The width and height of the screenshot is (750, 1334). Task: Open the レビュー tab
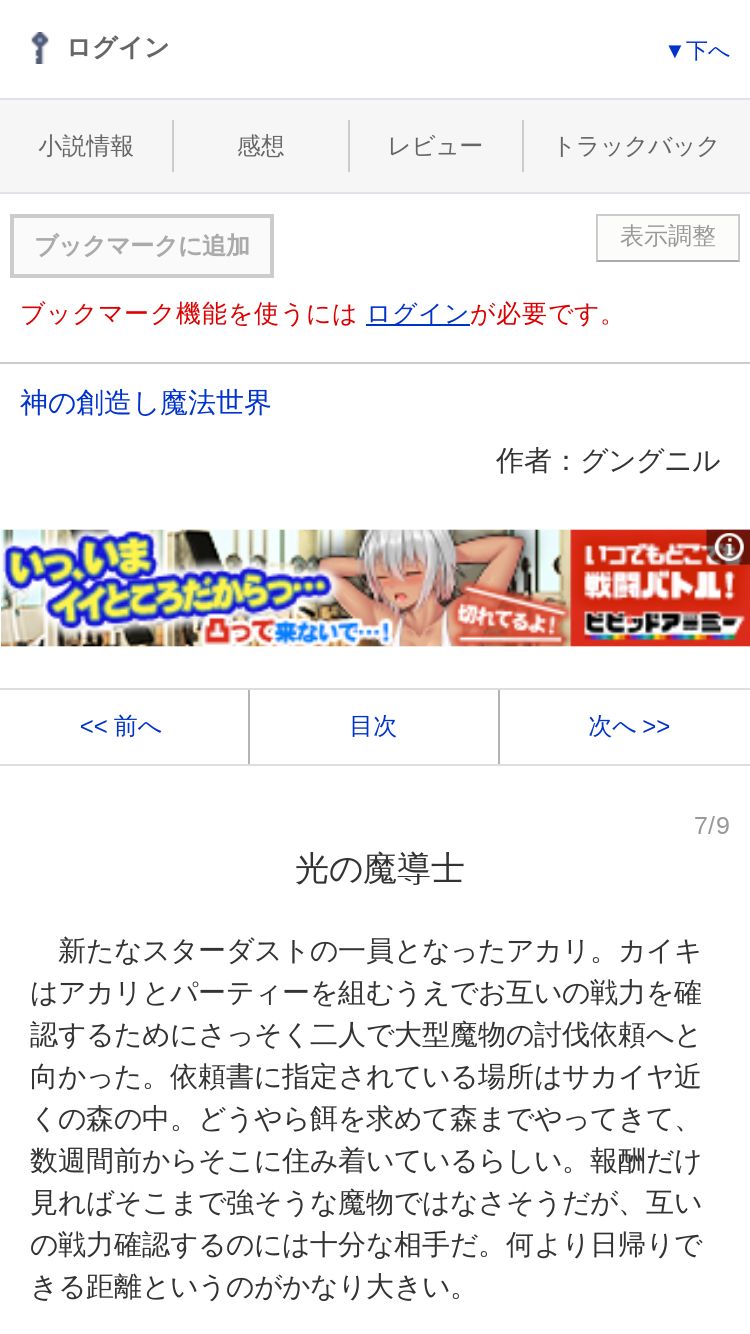pos(435,146)
